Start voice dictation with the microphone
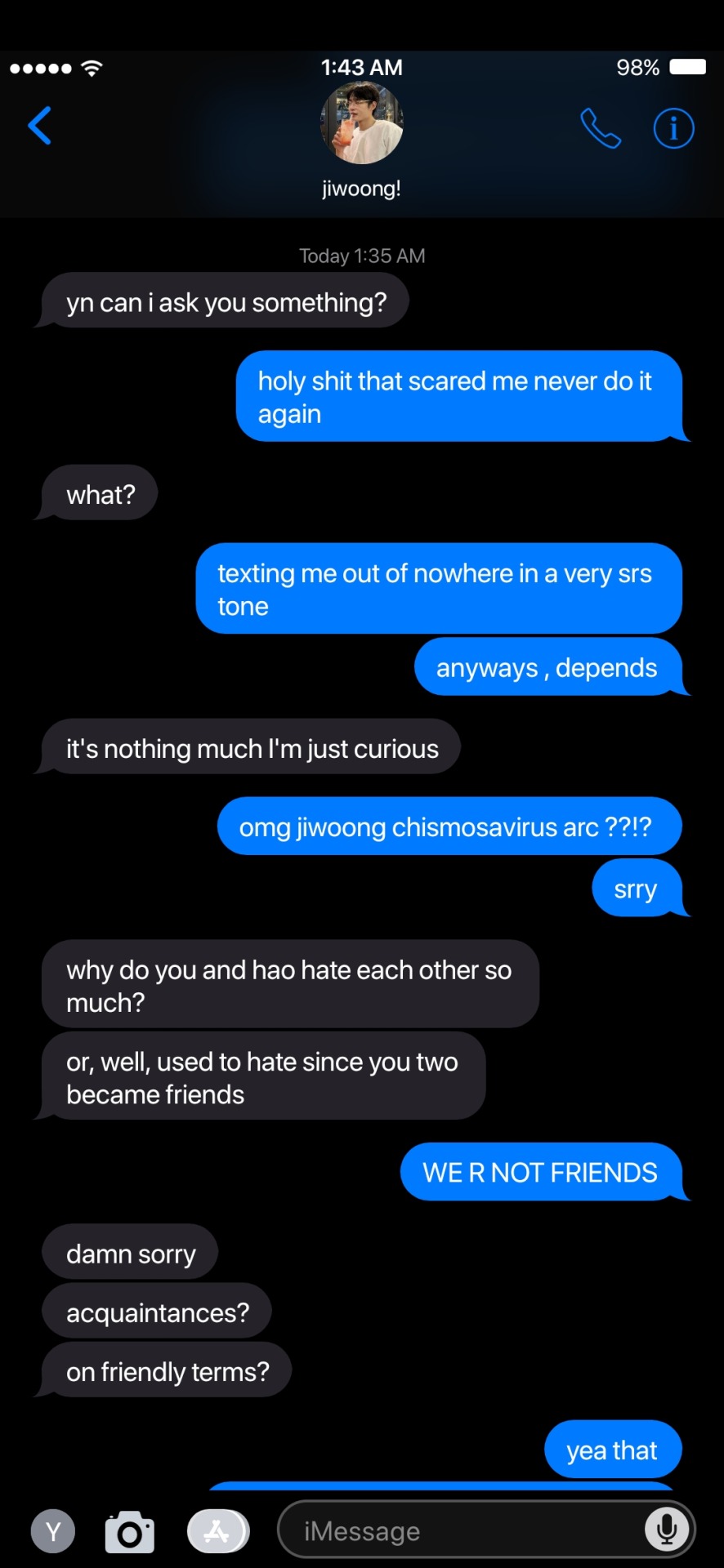 tap(666, 1530)
